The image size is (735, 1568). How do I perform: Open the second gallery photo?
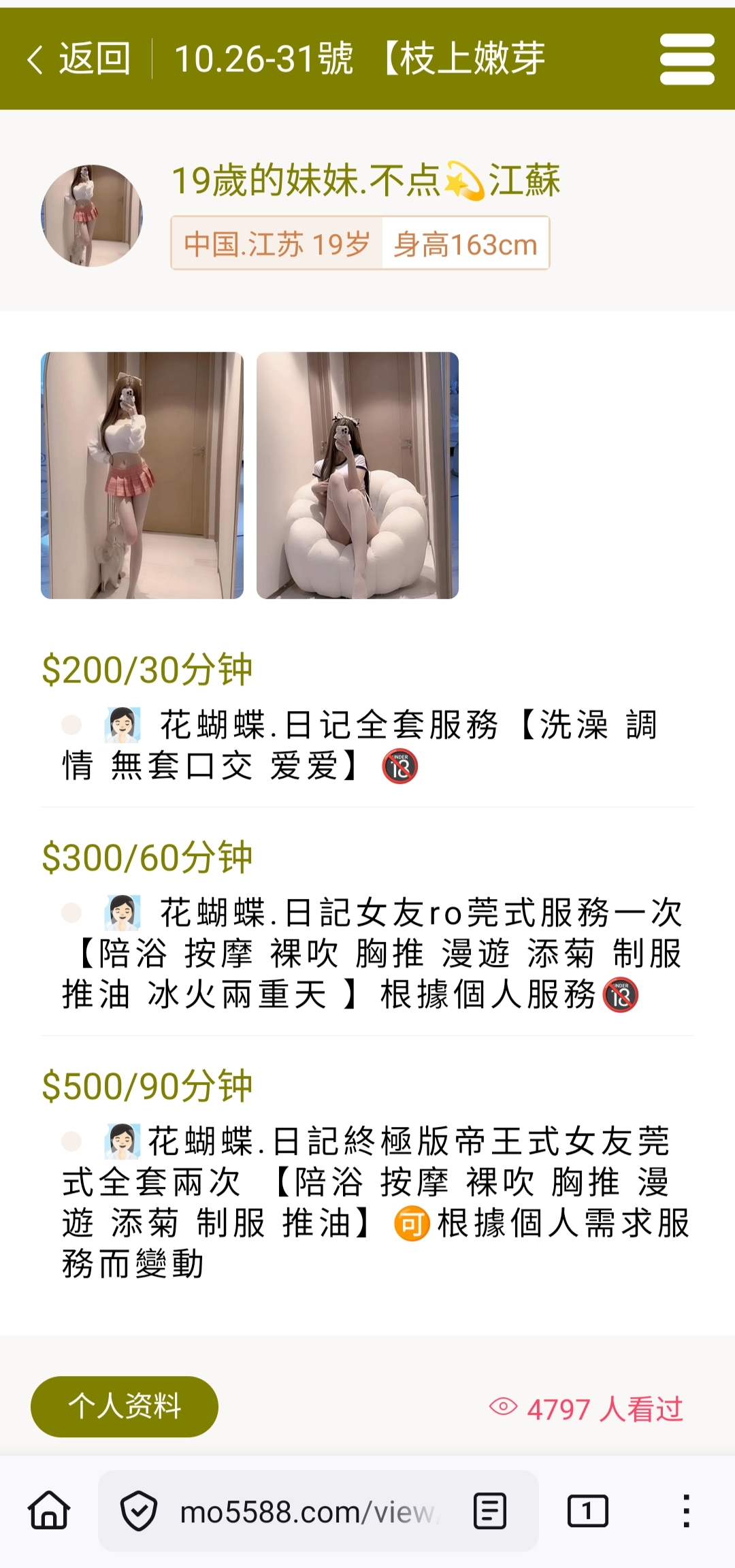click(357, 475)
